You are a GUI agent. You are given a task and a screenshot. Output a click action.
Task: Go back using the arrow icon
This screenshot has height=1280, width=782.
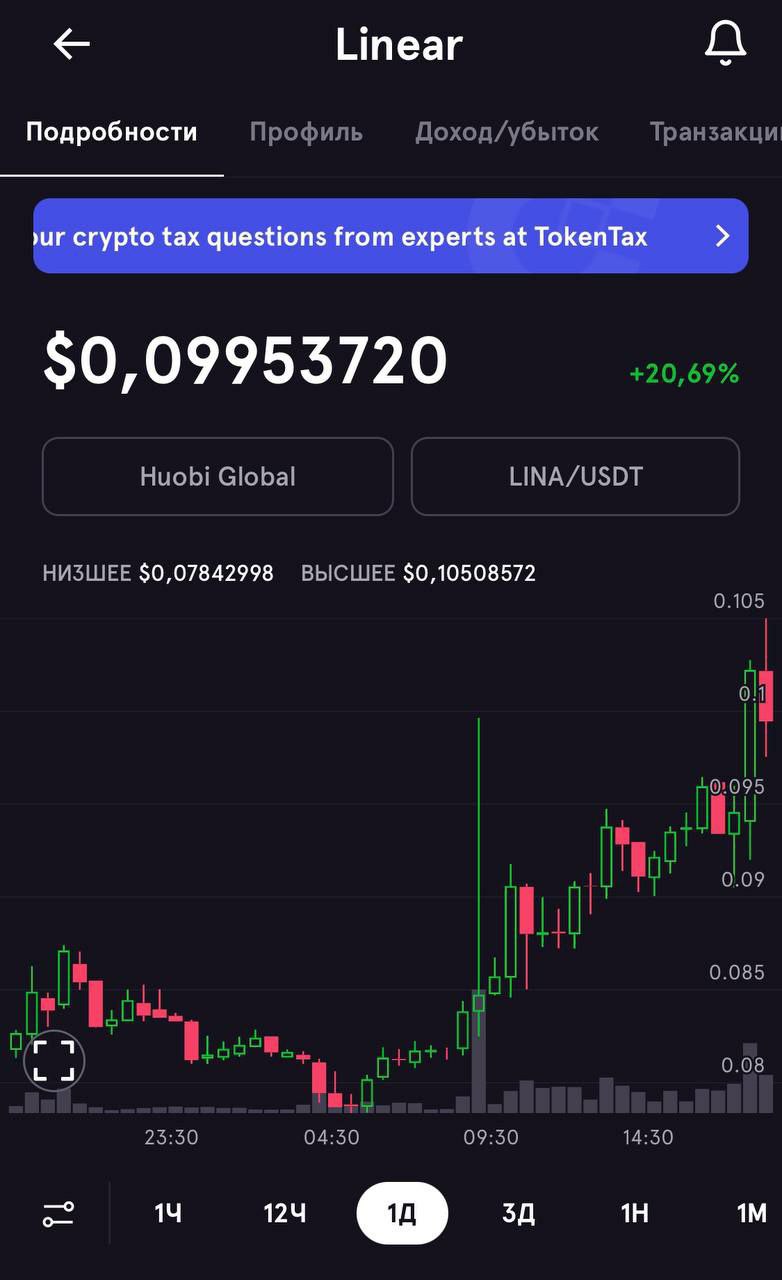tap(72, 44)
